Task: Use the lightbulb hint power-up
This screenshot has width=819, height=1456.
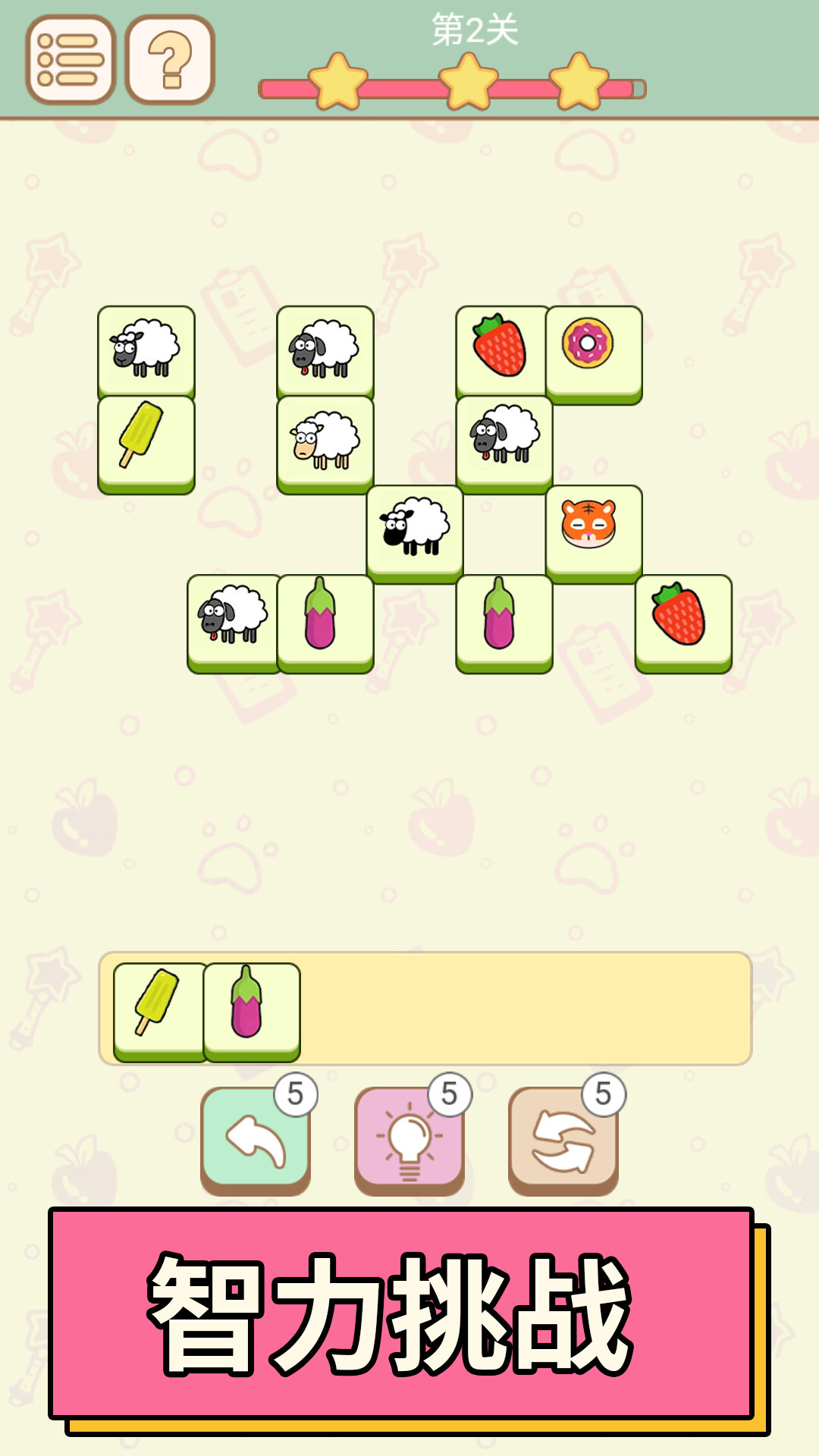Action: coord(409,1139)
